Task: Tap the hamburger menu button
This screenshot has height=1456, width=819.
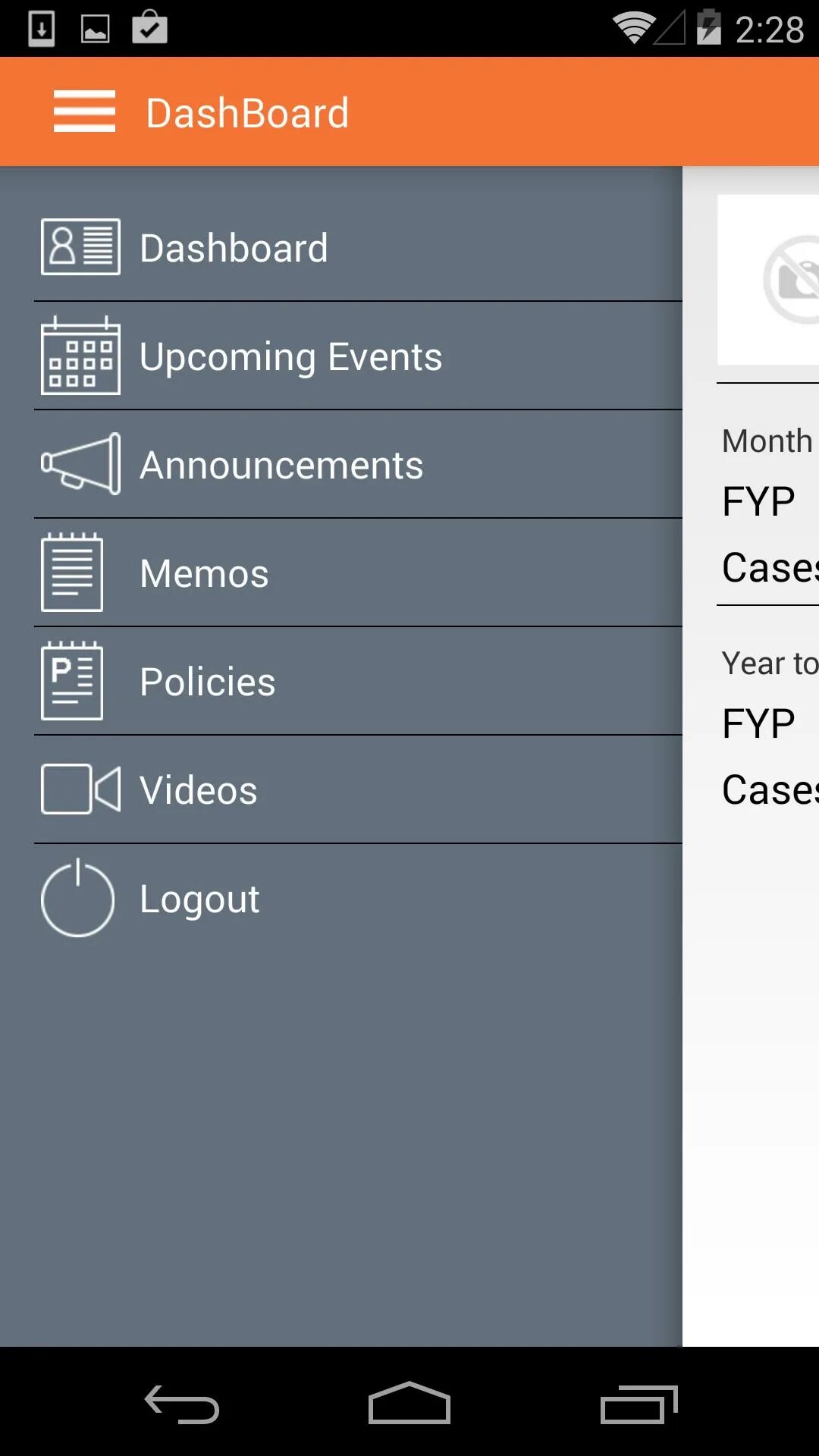Action: tap(84, 111)
